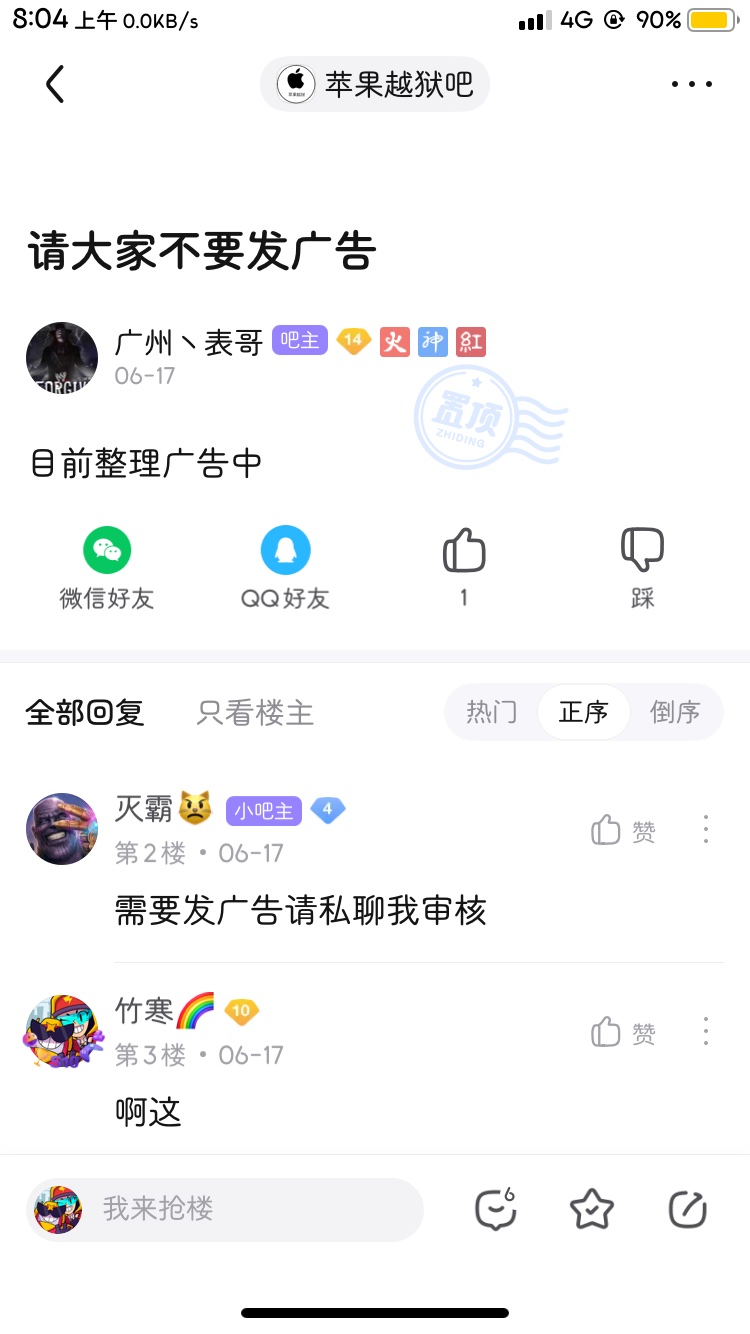
Task: Open more options for 灭霸's reply
Action: click(706, 829)
